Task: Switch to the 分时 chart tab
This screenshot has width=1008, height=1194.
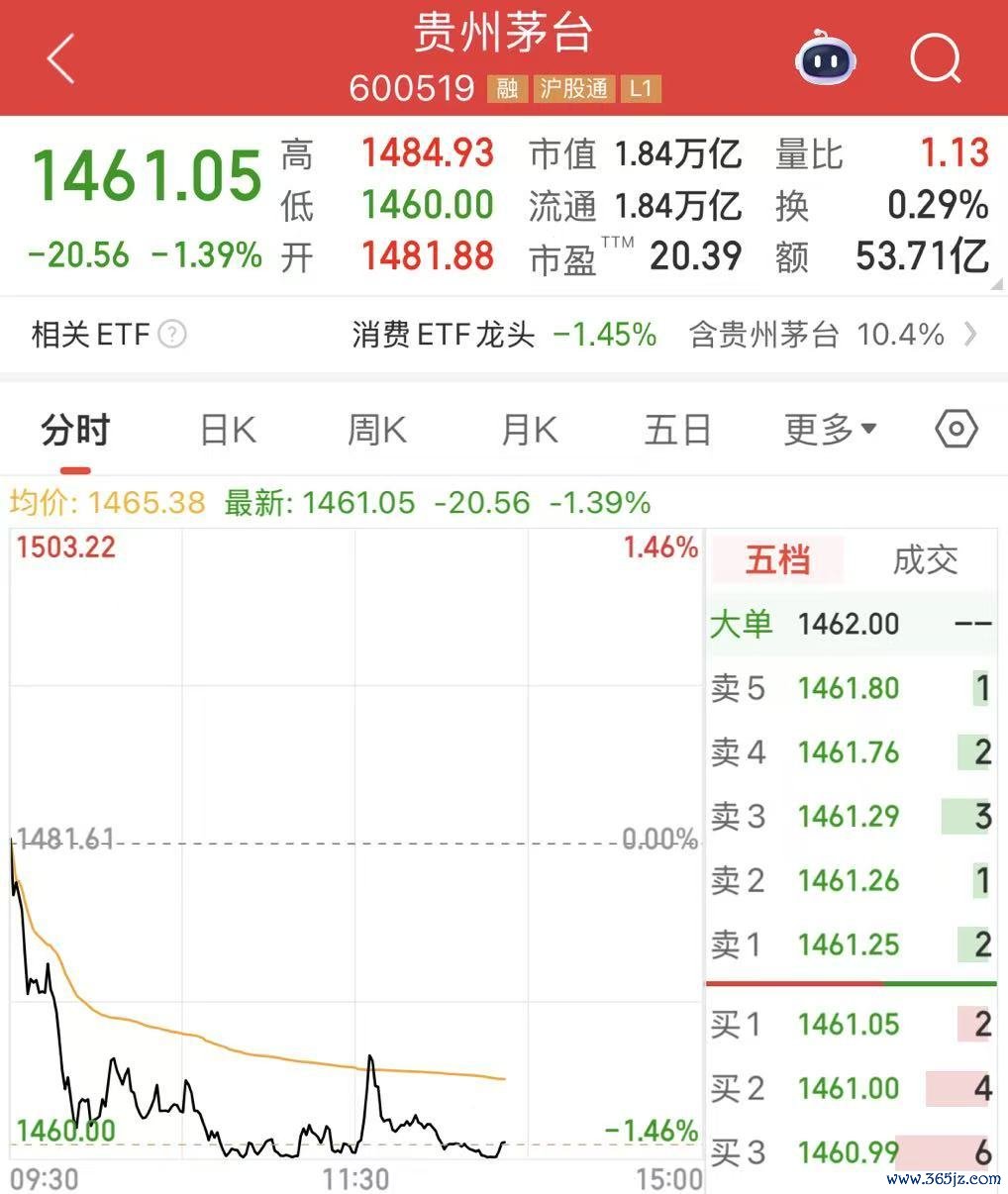Action: (75, 431)
